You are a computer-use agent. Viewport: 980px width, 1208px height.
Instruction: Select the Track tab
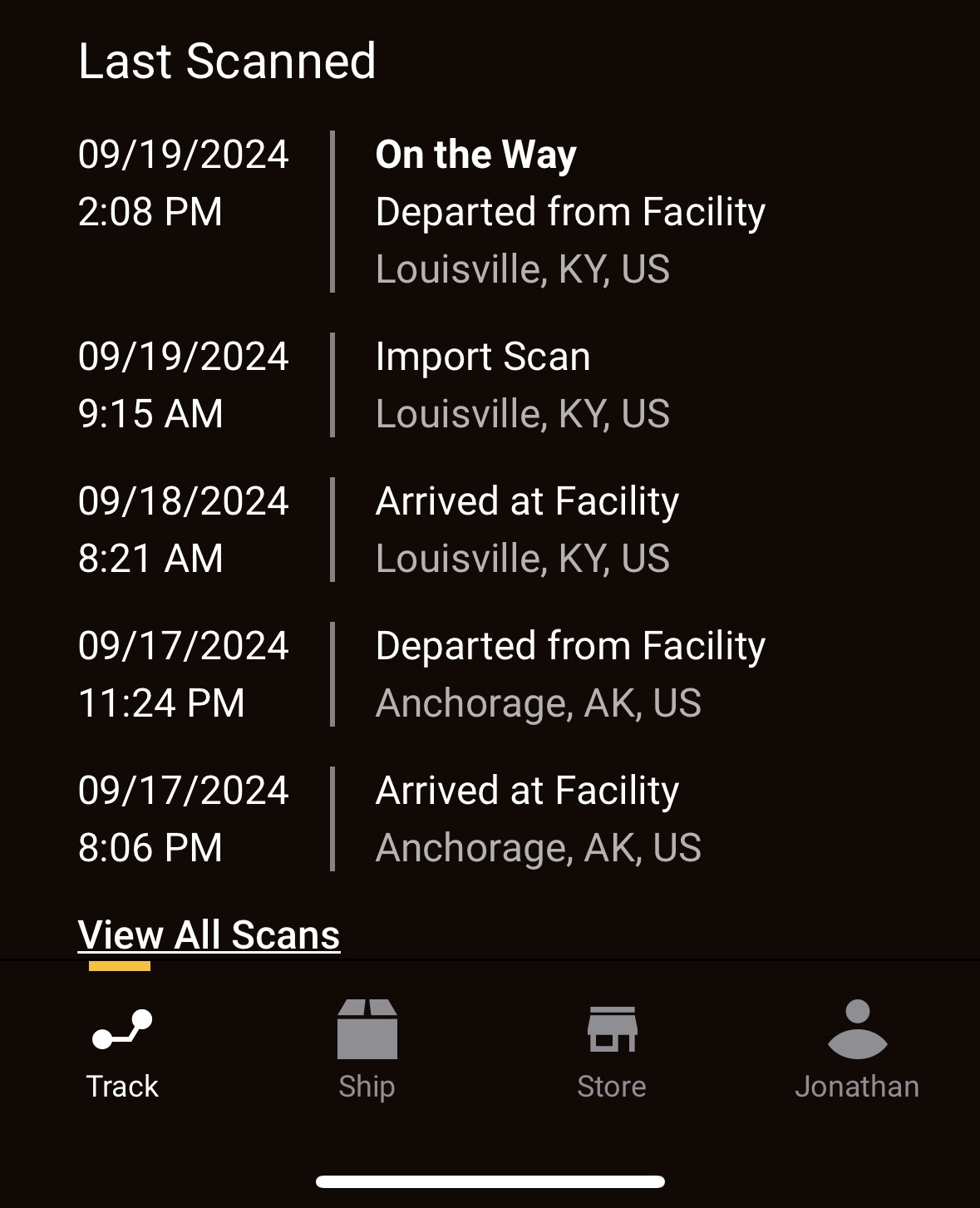point(122,1049)
